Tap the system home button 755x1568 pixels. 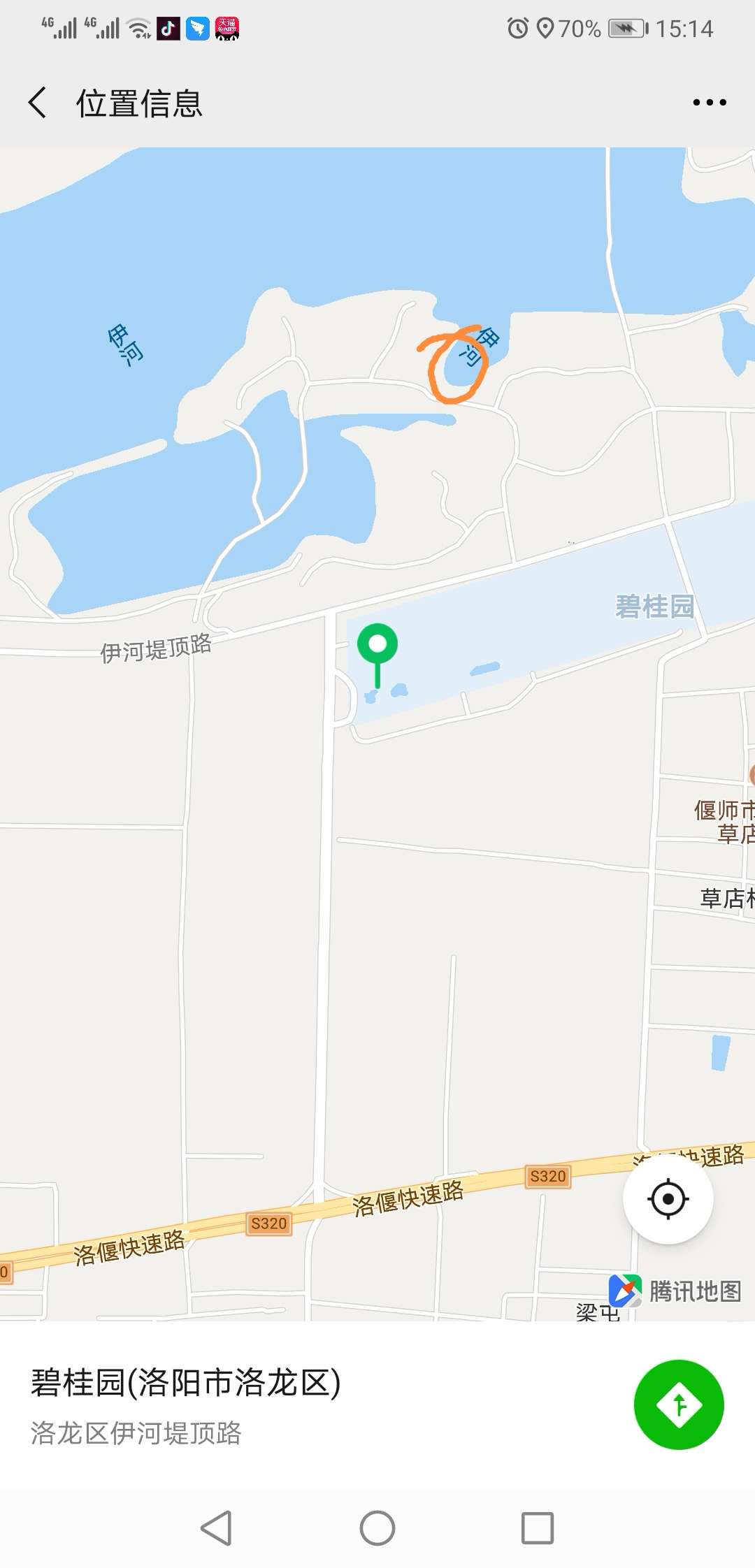[x=377, y=1528]
